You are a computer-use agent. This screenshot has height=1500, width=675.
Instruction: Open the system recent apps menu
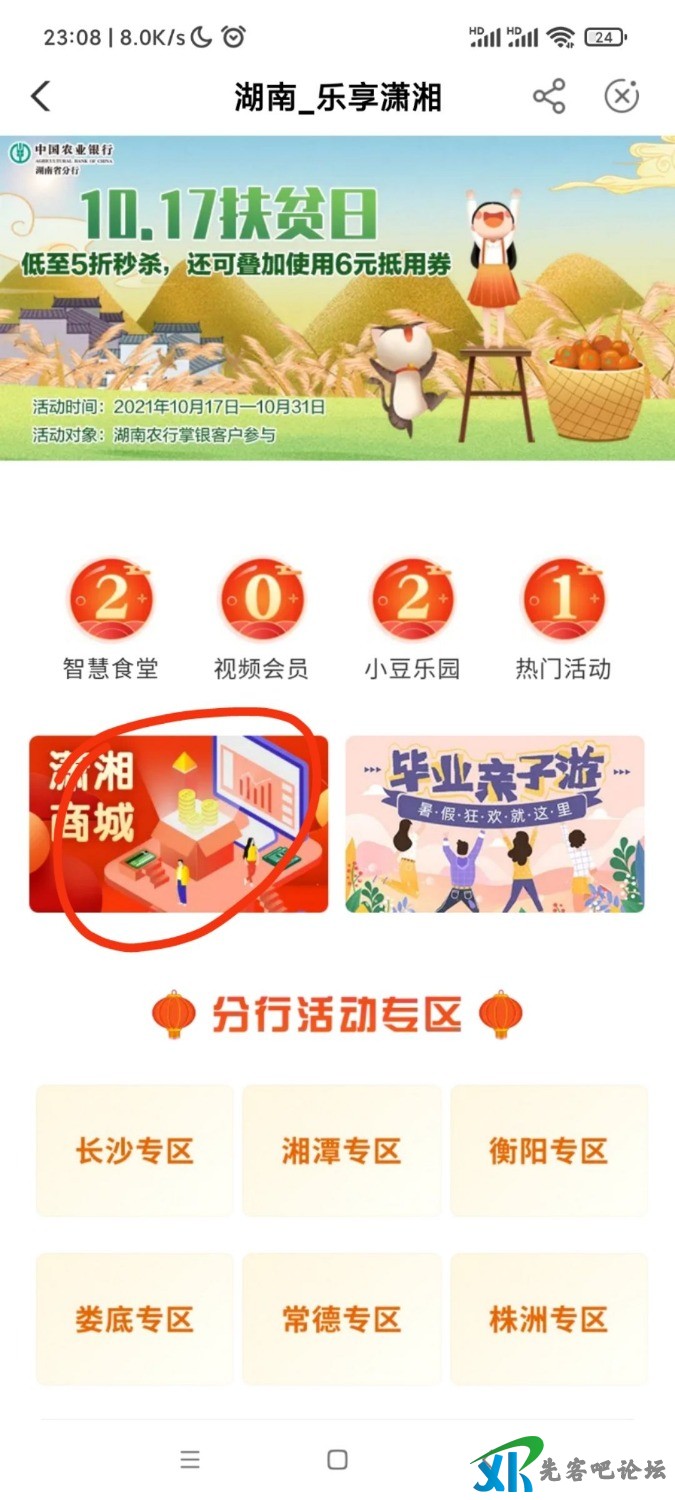tap(190, 1460)
